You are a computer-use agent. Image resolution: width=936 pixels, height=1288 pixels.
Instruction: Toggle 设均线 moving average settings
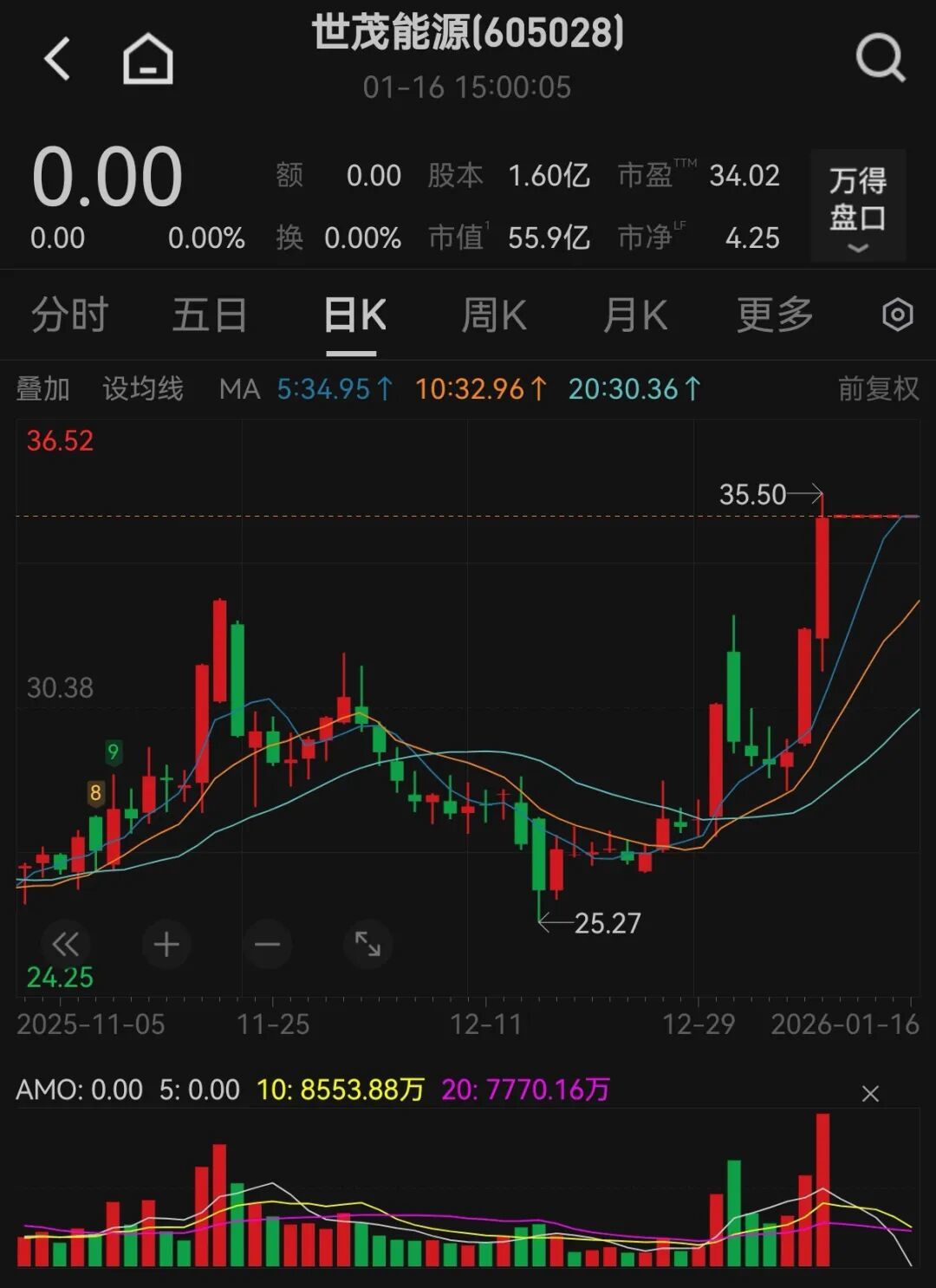pyautogui.click(x=143, y=390)
